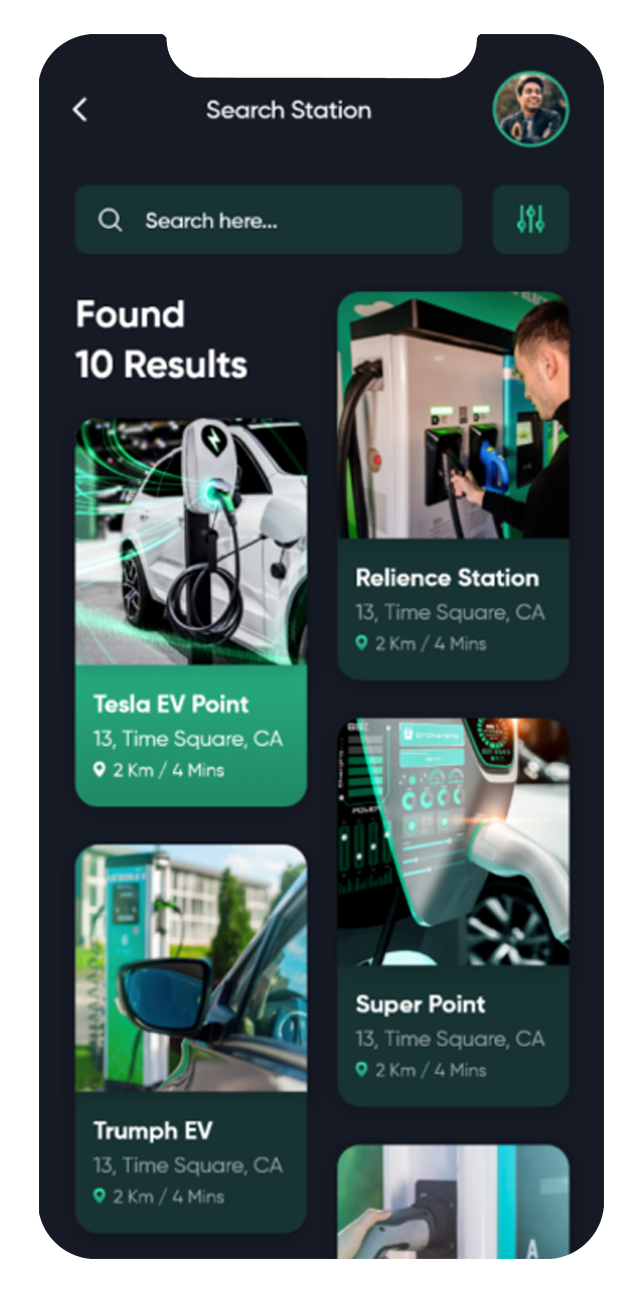Open the profile avatar
Viewport: 640px width, 1304px height.
[530, 109]
